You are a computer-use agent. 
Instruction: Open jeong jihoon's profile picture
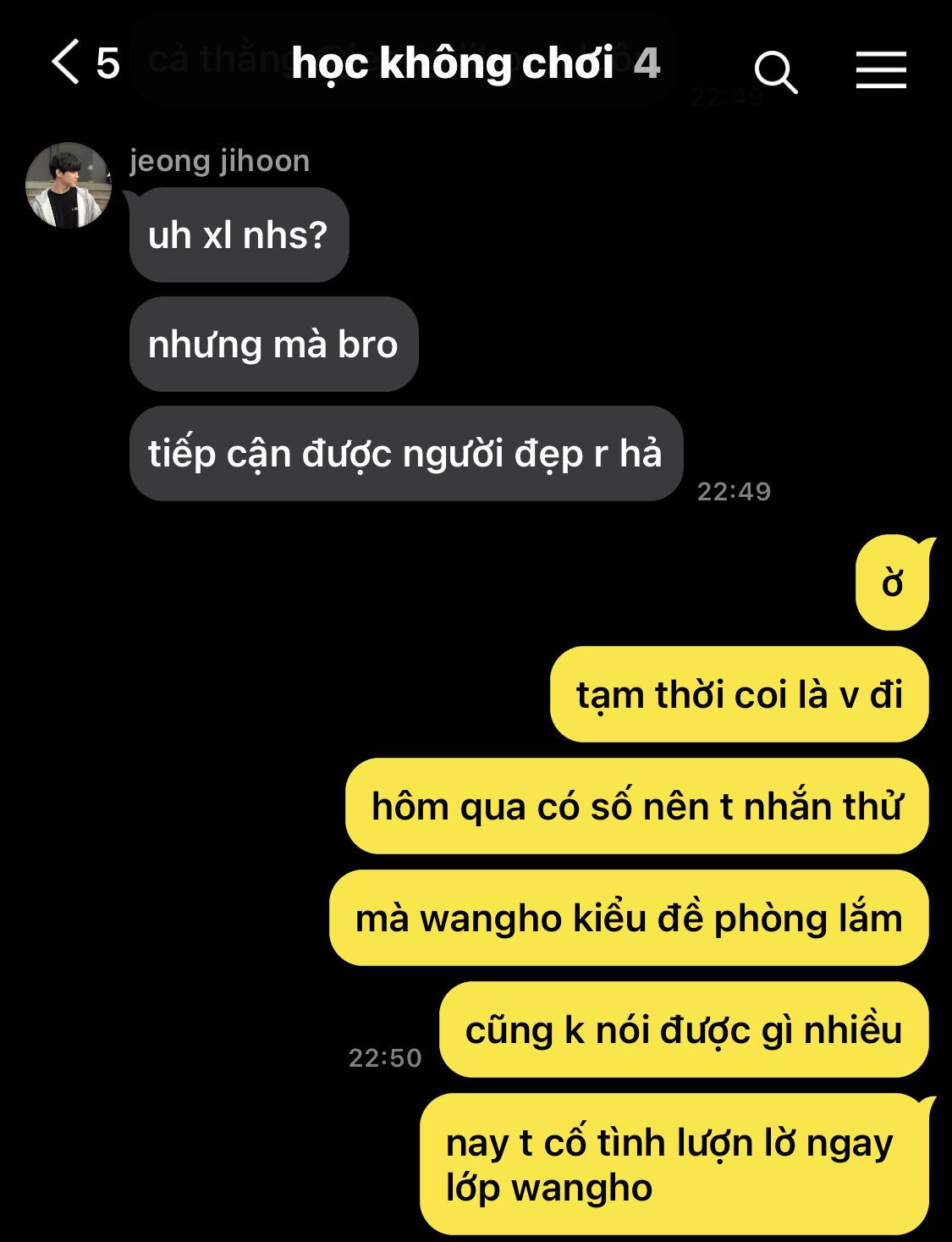pyautogui.click(x=68, y=185)
